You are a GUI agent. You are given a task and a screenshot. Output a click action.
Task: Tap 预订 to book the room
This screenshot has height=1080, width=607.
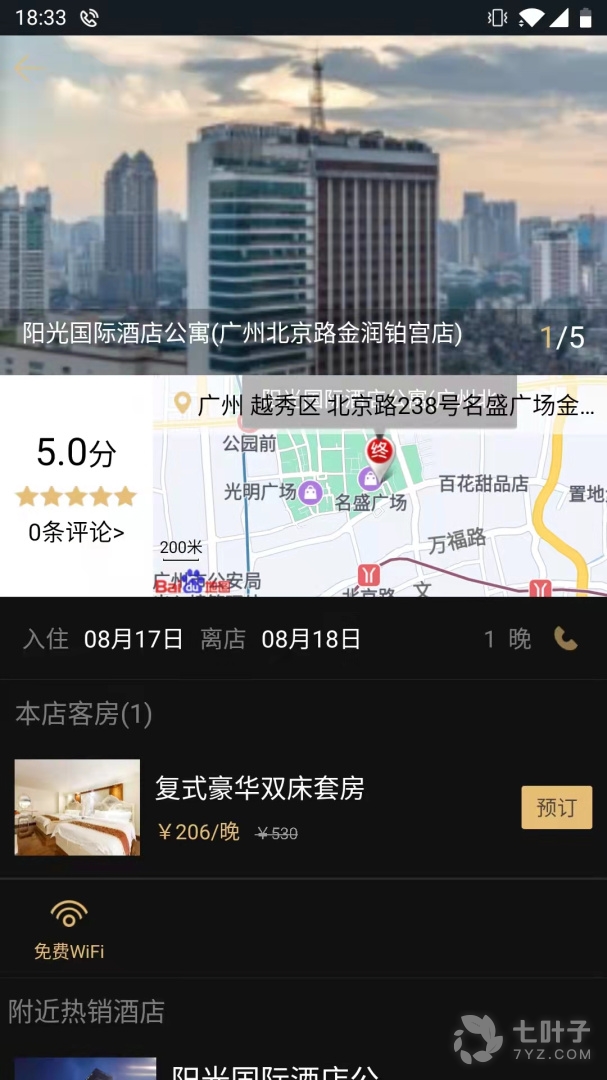pyautogui.click(x=556, y=808)
